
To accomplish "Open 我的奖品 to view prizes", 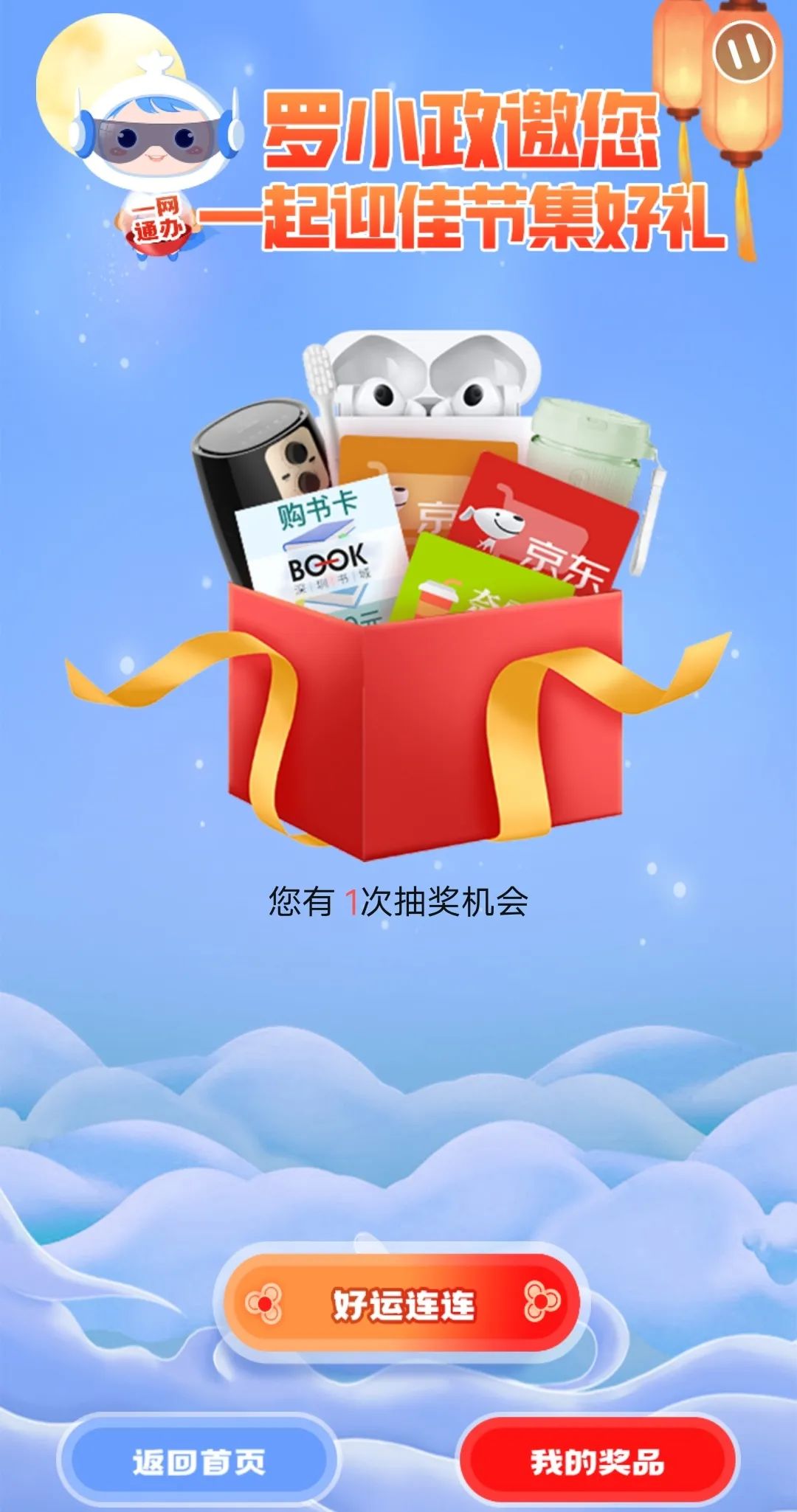I will coord(597,1461).
